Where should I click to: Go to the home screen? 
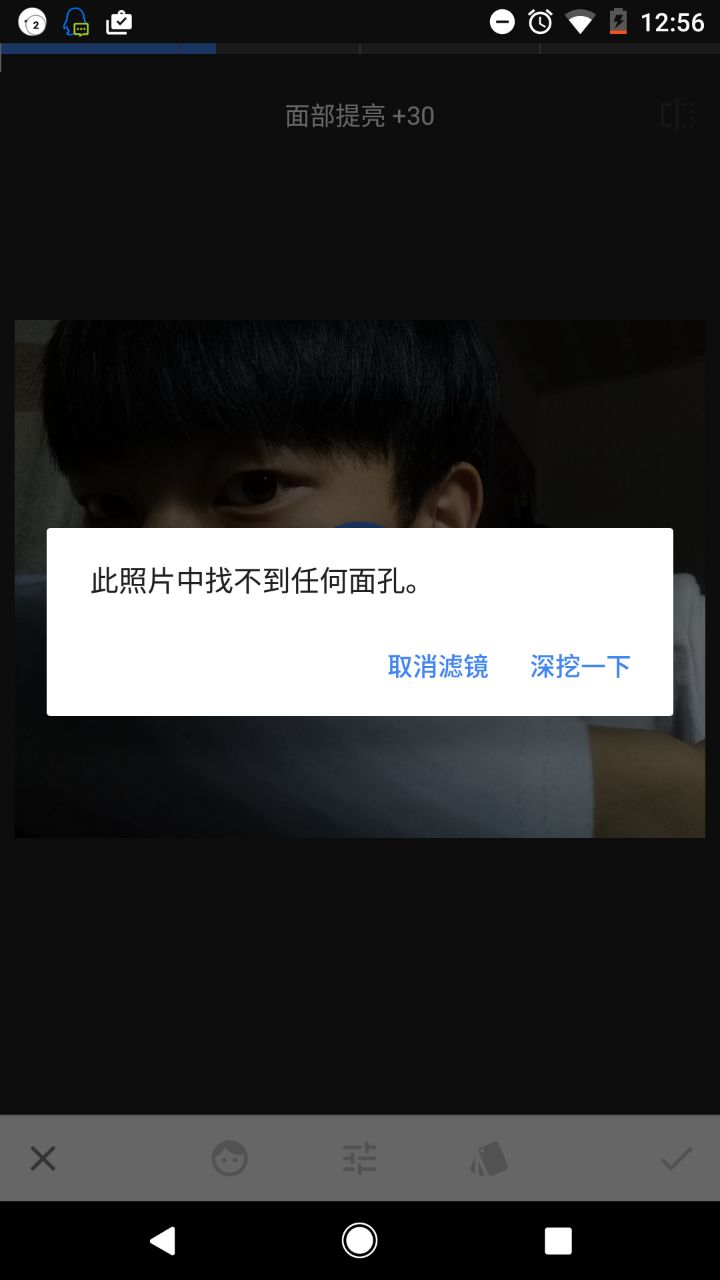click(359, 1241)
